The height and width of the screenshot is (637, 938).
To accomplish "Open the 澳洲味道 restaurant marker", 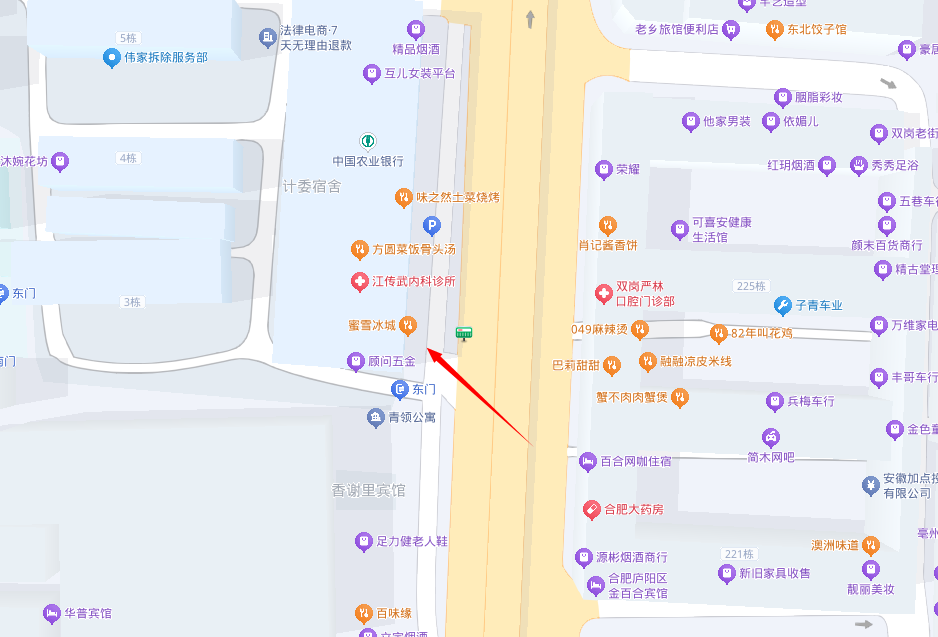I will pyautogui.click(x=871, y=545).
